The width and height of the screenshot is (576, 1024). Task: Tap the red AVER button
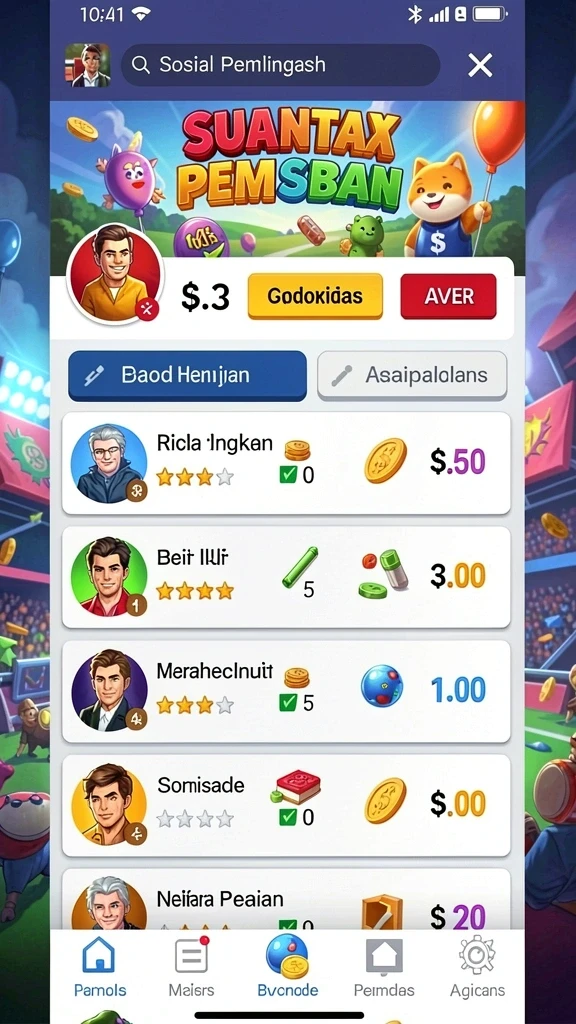pos(449,296)
